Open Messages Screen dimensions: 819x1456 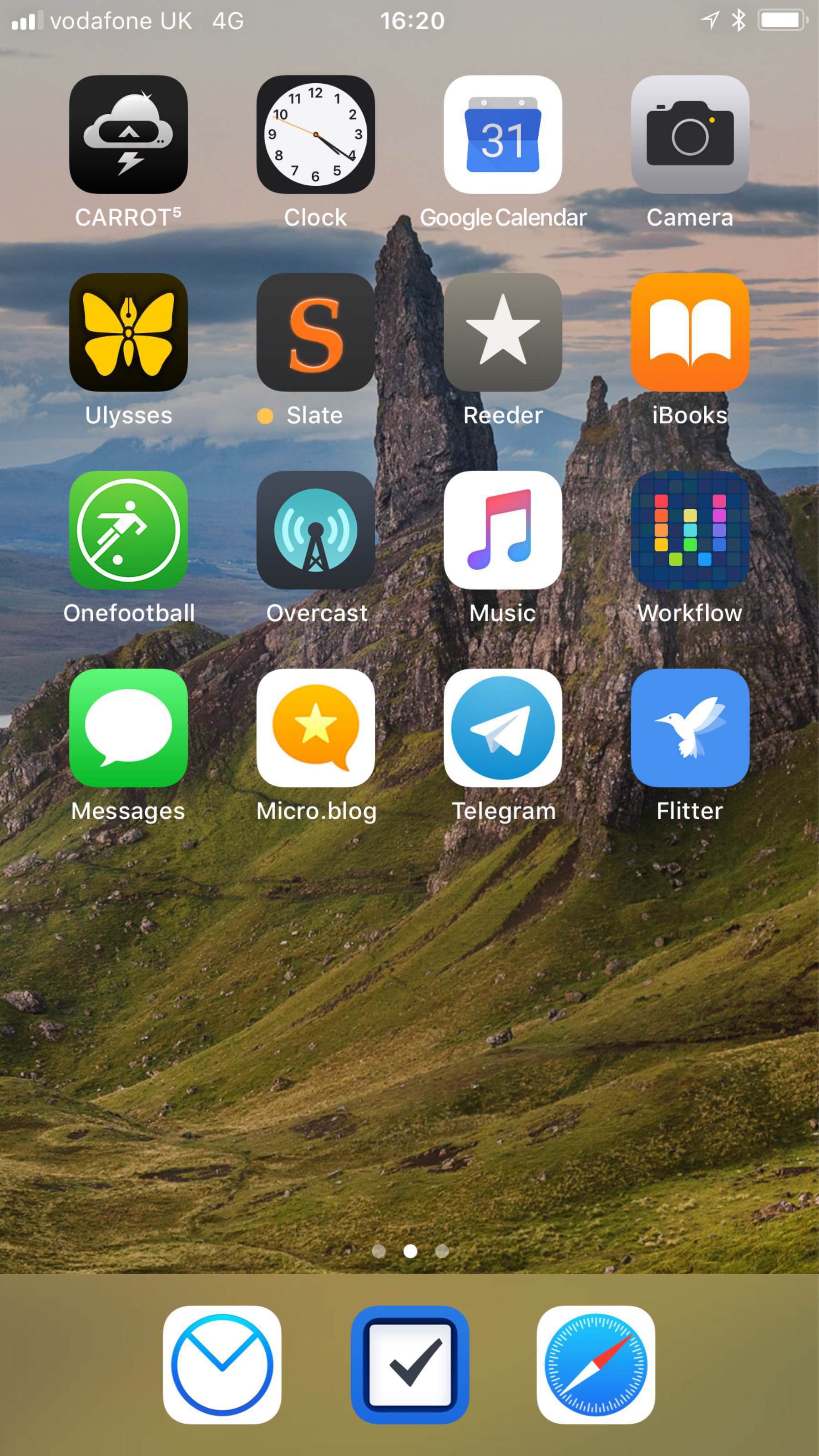pyautogui.click(x=128, y=728)
